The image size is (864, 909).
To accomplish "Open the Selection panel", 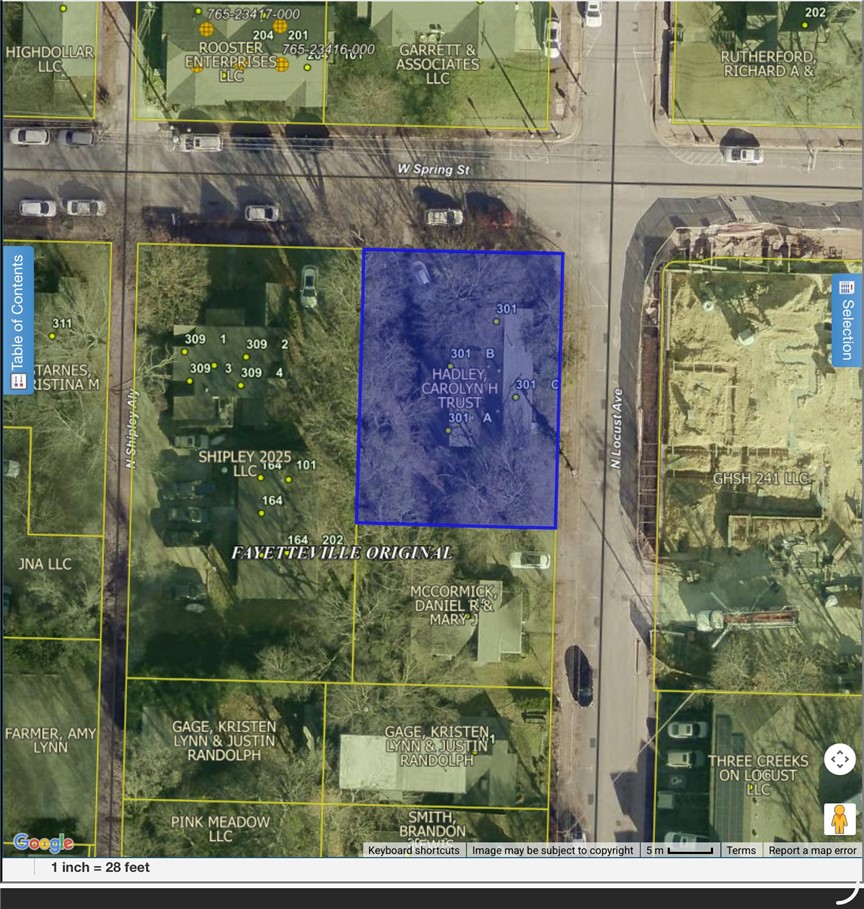I will (846, 320).
